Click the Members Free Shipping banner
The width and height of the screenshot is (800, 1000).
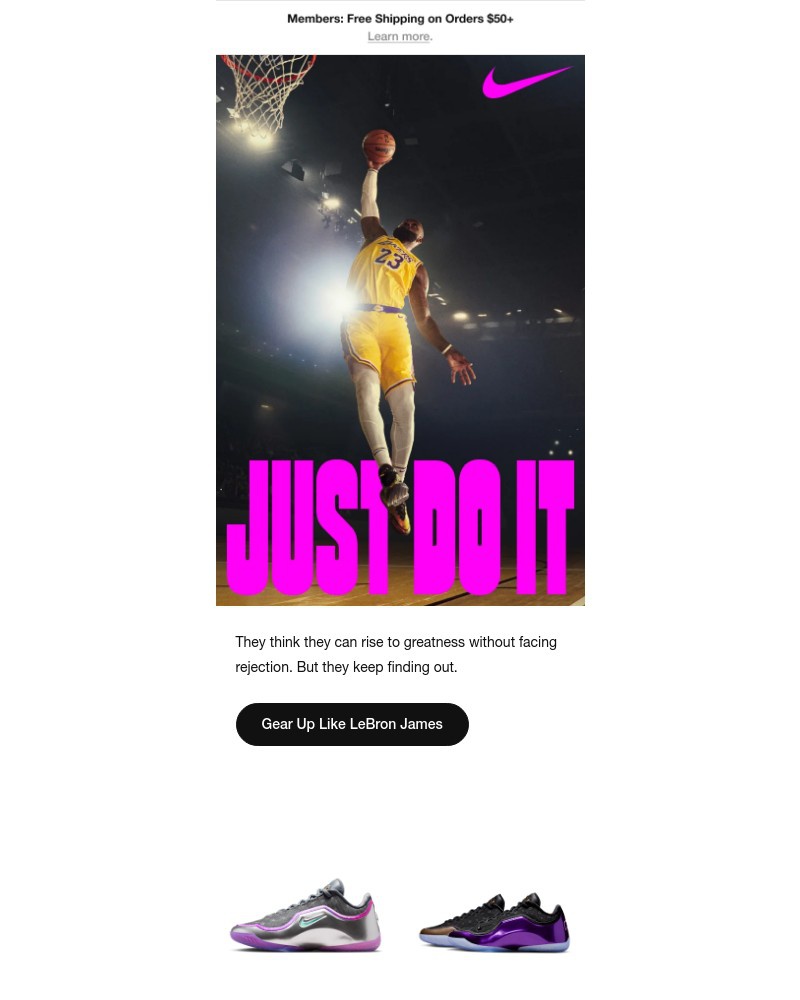tap(400, 18)
